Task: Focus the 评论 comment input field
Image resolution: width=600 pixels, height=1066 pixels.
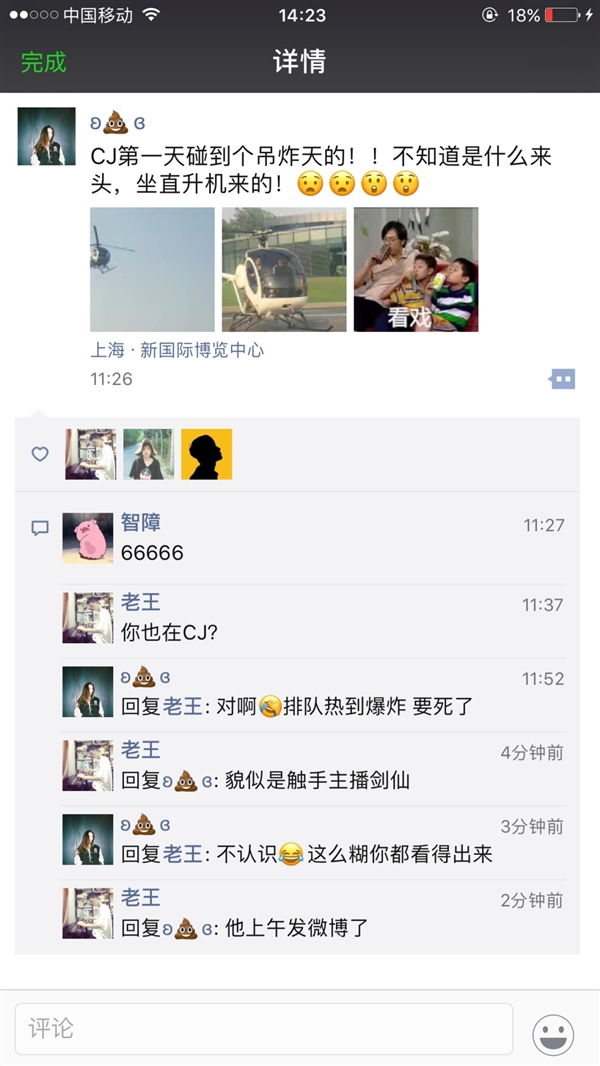Action: 264,1029
